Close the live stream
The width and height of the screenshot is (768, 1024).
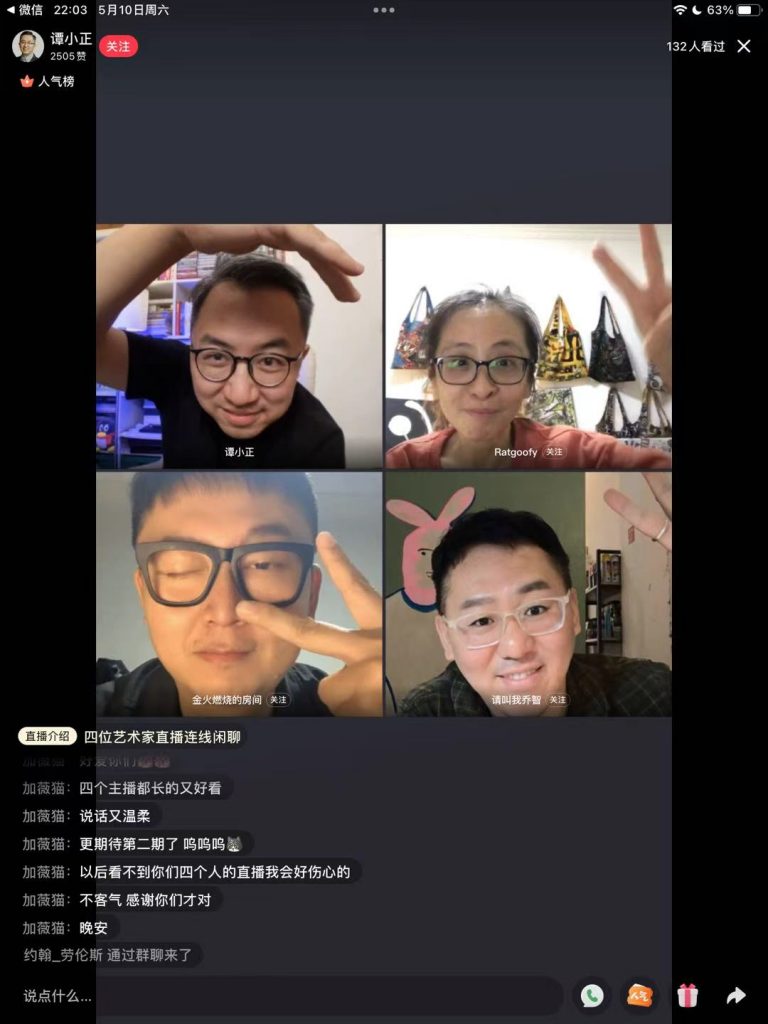coord(744,46)
